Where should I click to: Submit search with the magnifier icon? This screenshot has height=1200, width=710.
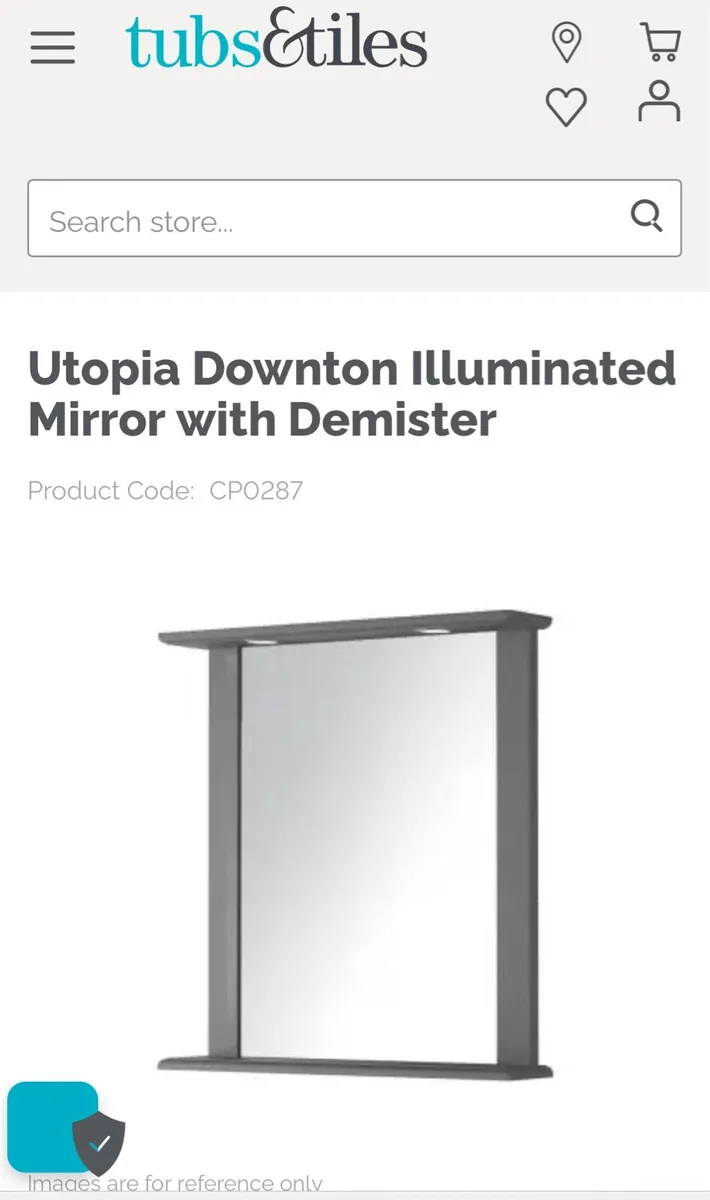[x=647, y=216]
